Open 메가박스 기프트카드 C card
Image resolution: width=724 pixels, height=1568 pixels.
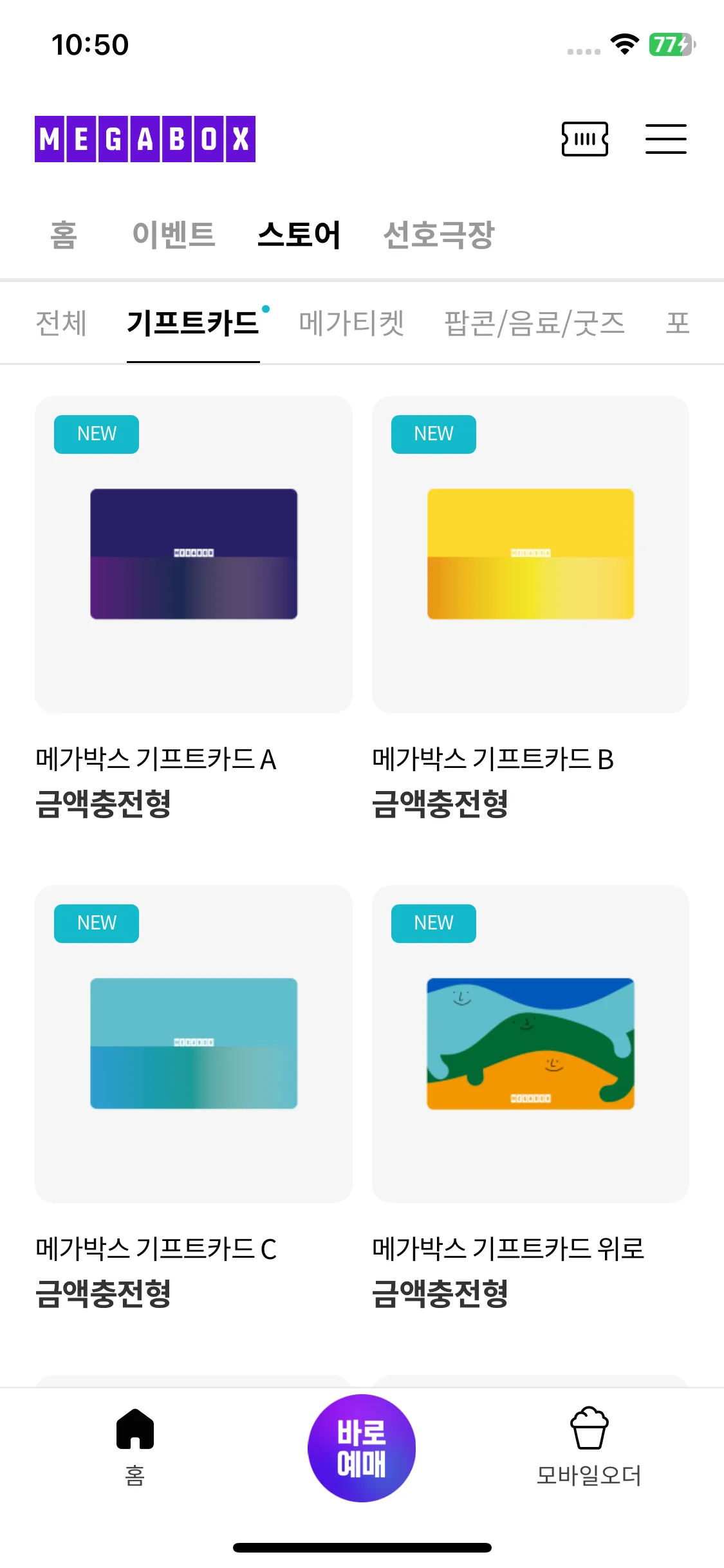tap(194, 1043)
